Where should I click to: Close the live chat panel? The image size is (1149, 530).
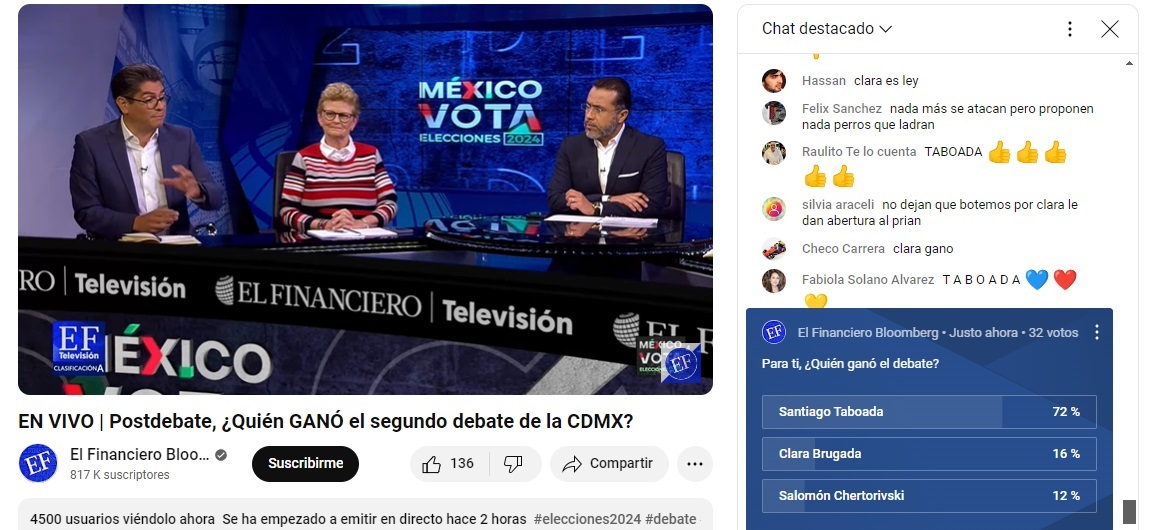point(1109,29)
